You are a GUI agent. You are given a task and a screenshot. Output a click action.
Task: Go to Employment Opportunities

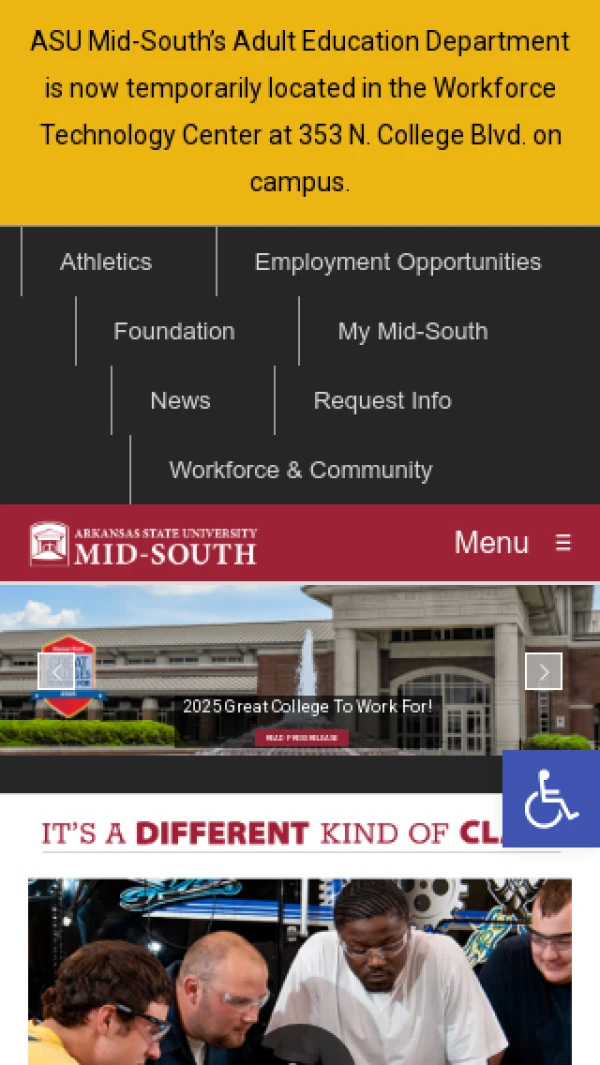coord(397,262)
